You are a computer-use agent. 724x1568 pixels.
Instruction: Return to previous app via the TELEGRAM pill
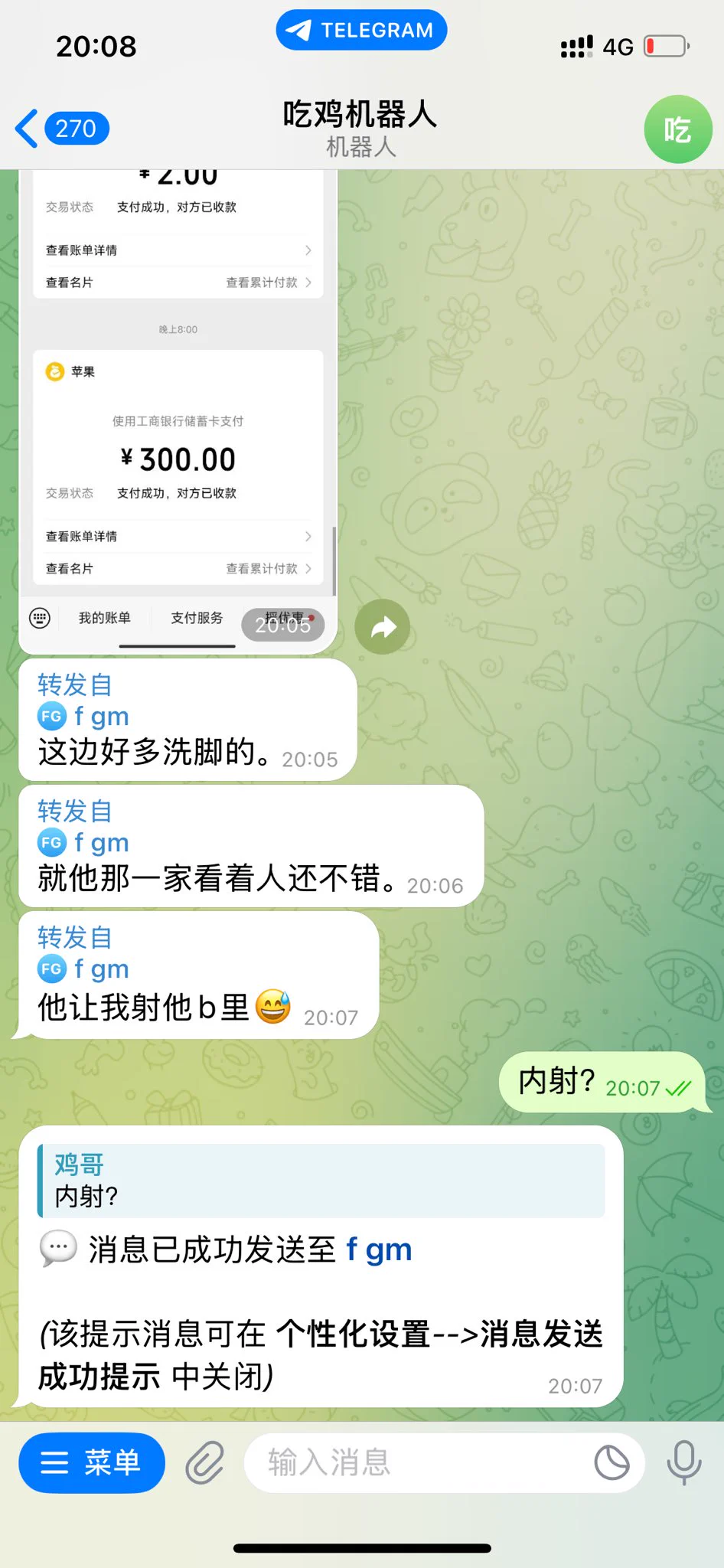click(361, 30)
